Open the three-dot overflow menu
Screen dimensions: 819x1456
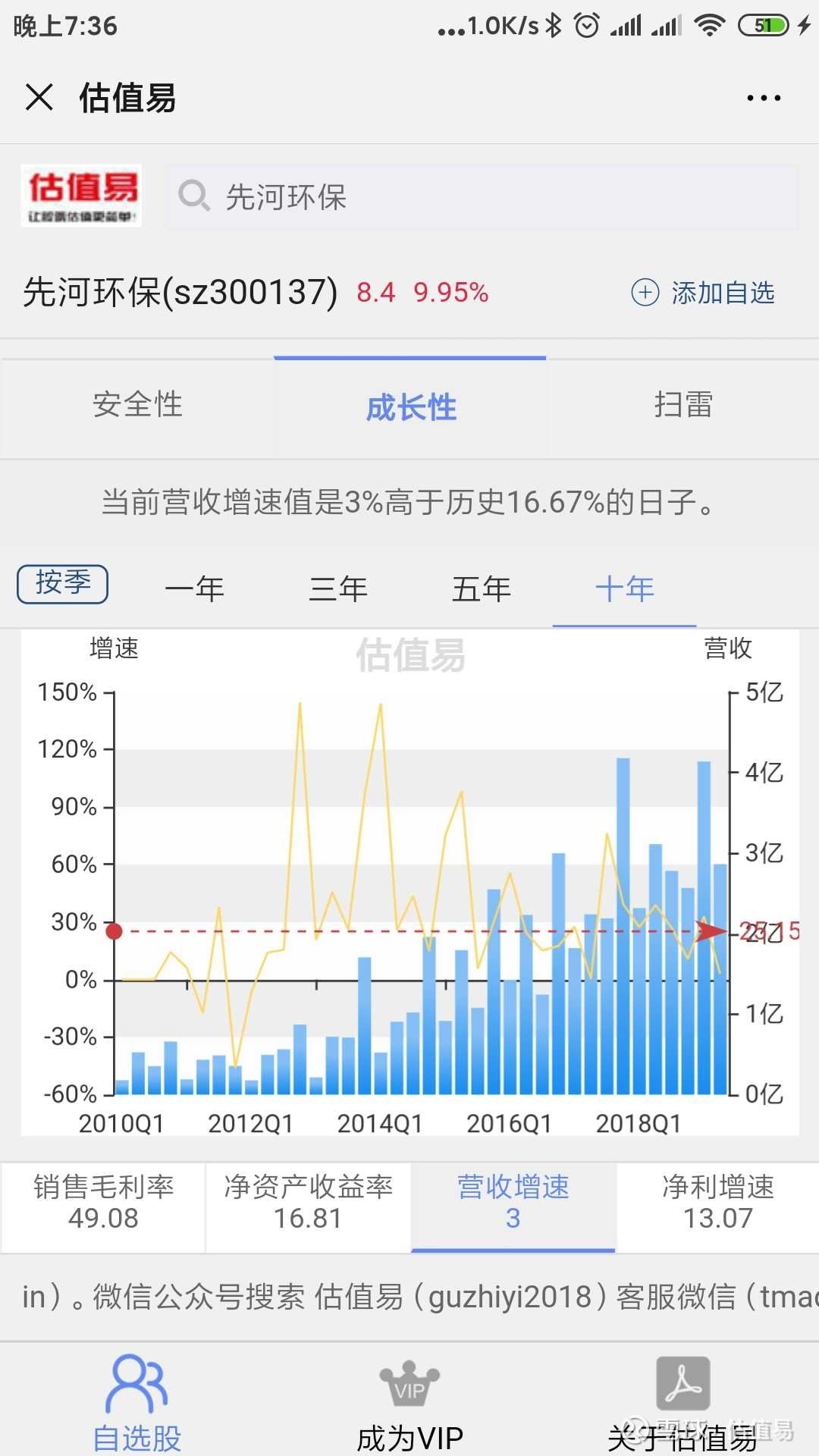764,98
